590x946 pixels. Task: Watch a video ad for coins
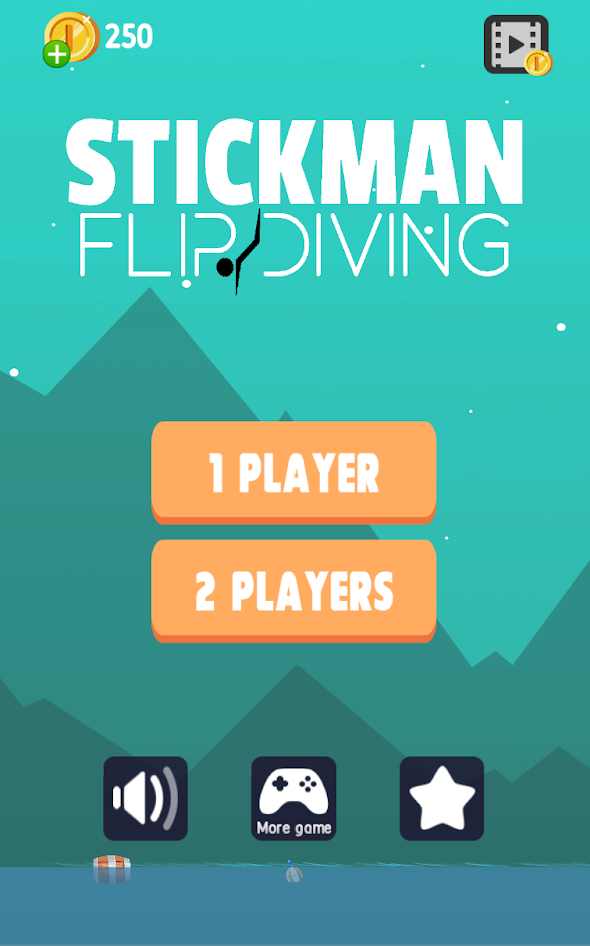tap(517, 45)
